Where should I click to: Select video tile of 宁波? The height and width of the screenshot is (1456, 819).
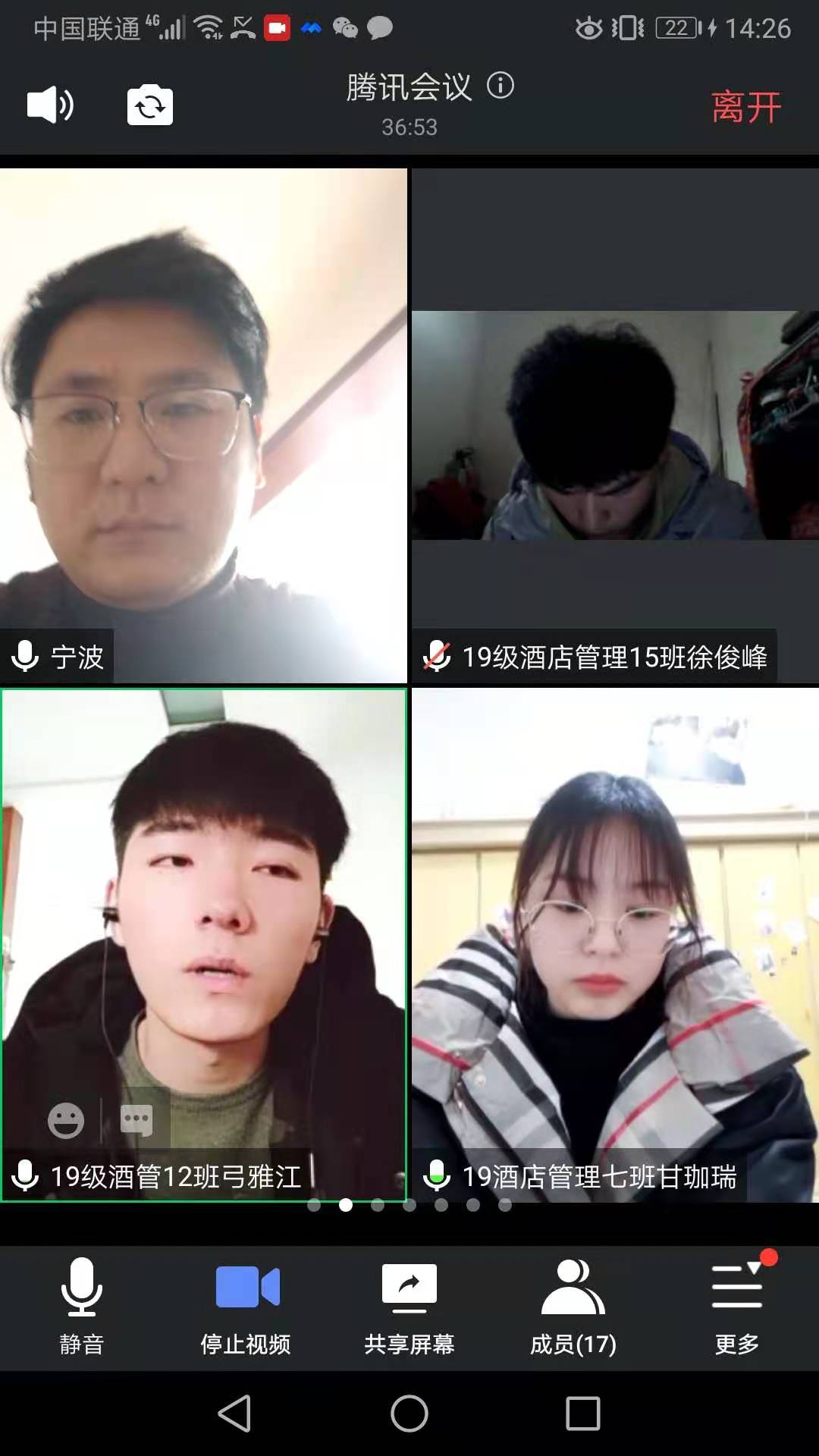[203, 425]
